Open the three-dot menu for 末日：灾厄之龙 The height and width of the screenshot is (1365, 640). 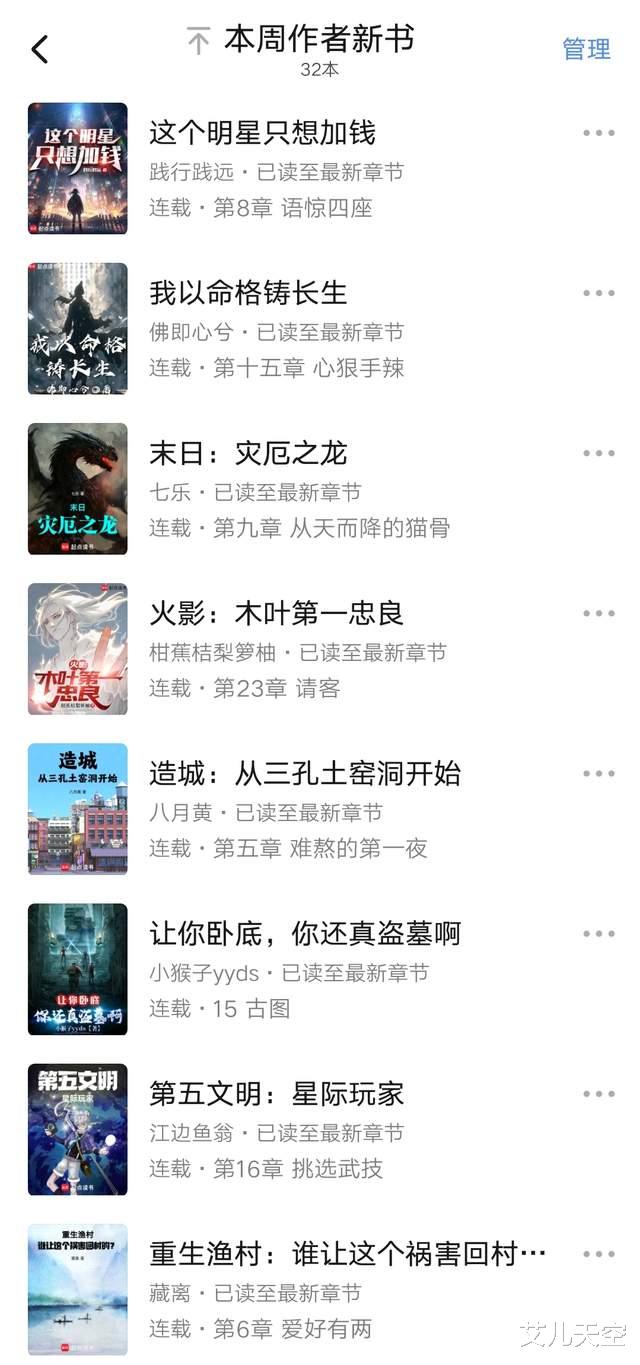pyautogui.click(x=598, y=453)
